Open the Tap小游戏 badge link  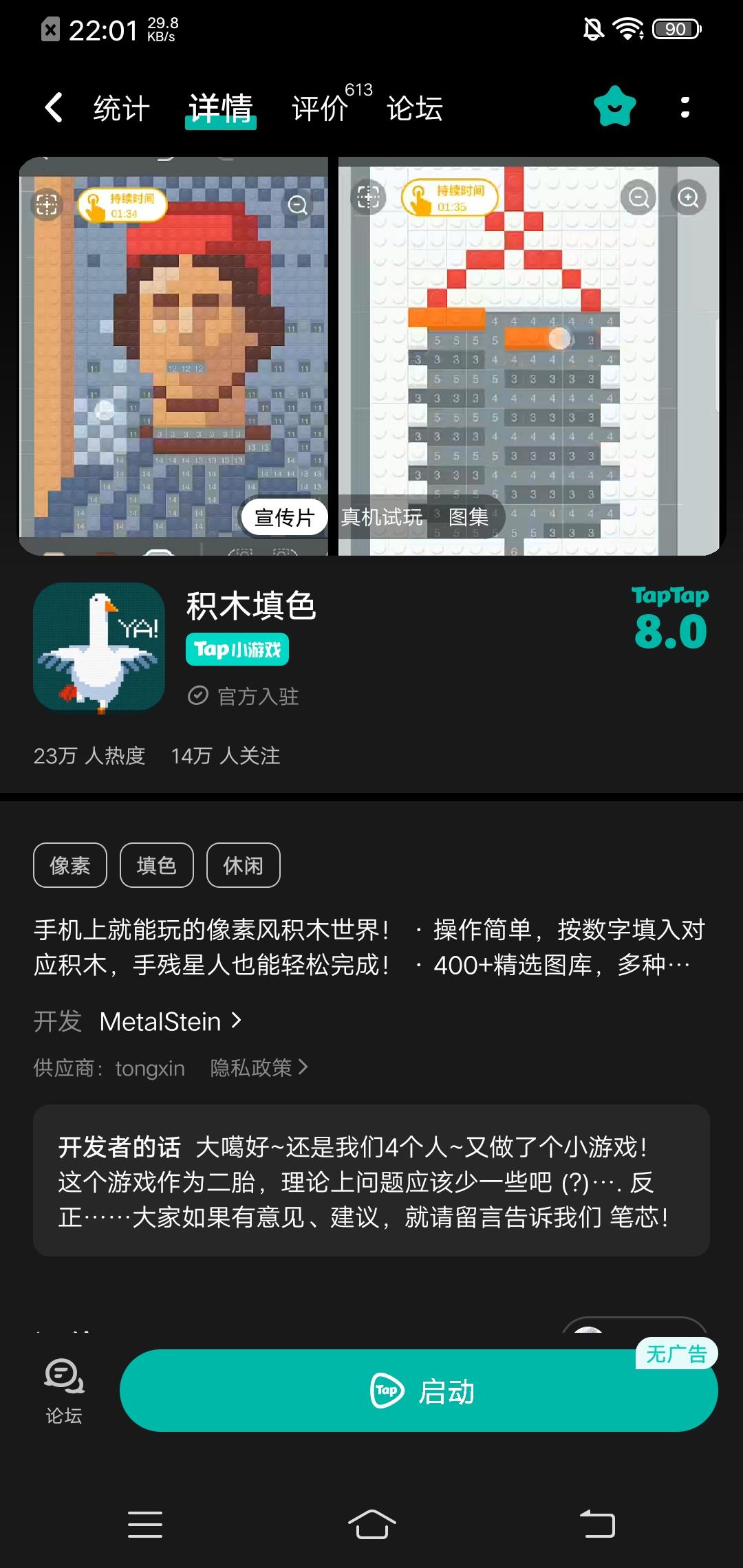pos(237,649)
